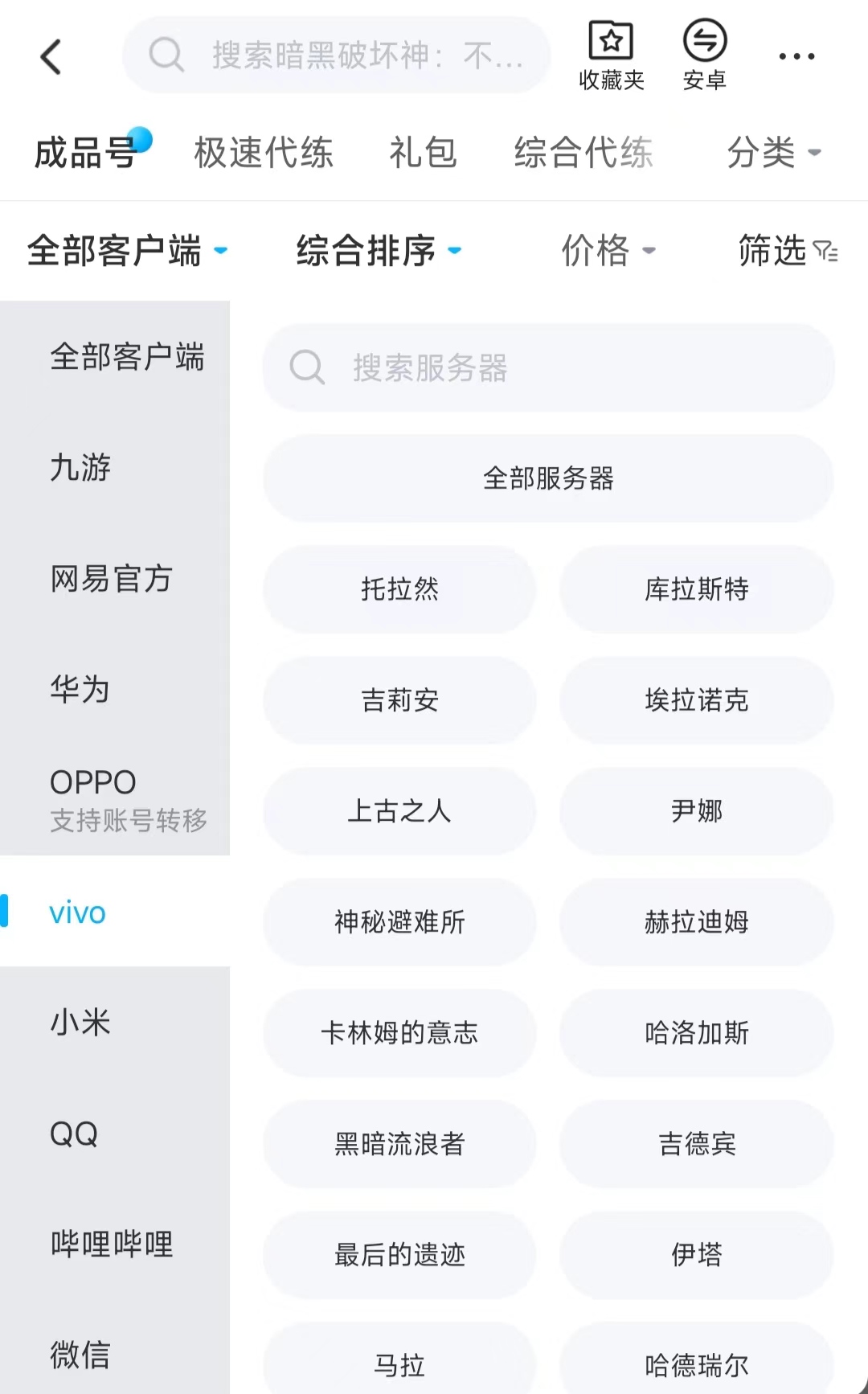Switch to the 极速代练 tab
This screenshot has height=1394, width=868.
(x=264, y=153)
